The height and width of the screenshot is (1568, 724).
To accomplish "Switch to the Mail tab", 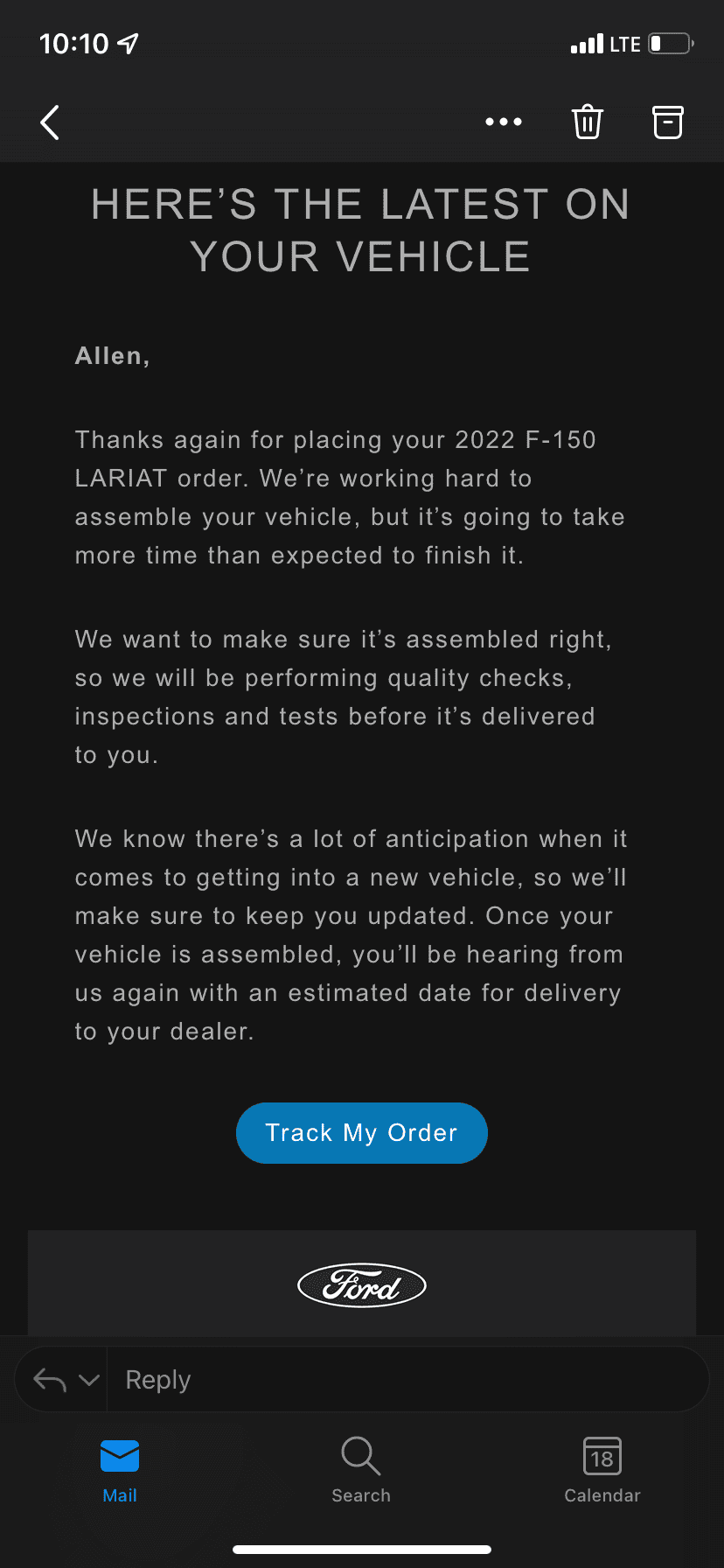I will (120, 1470).
